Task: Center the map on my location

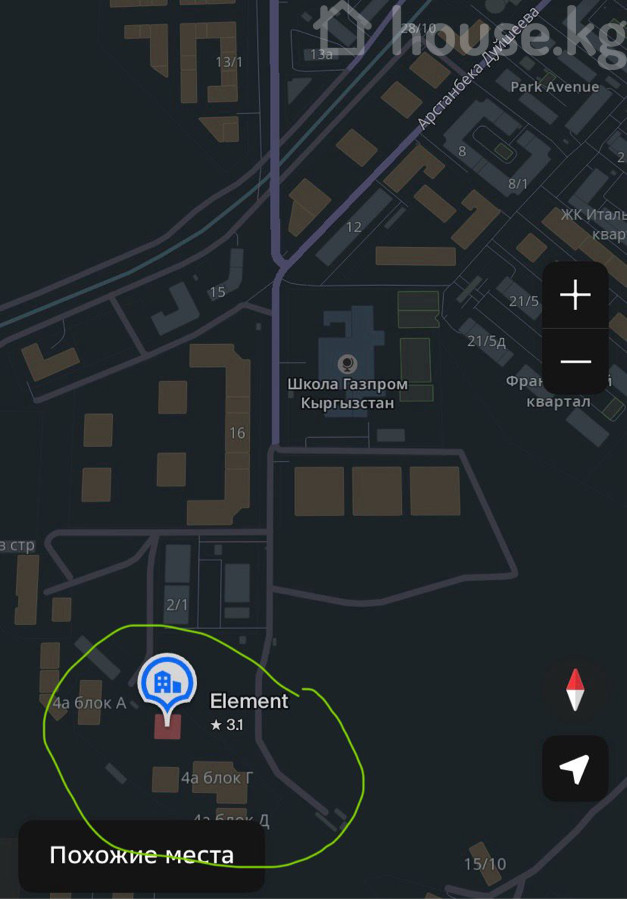Action: point(575,769)
